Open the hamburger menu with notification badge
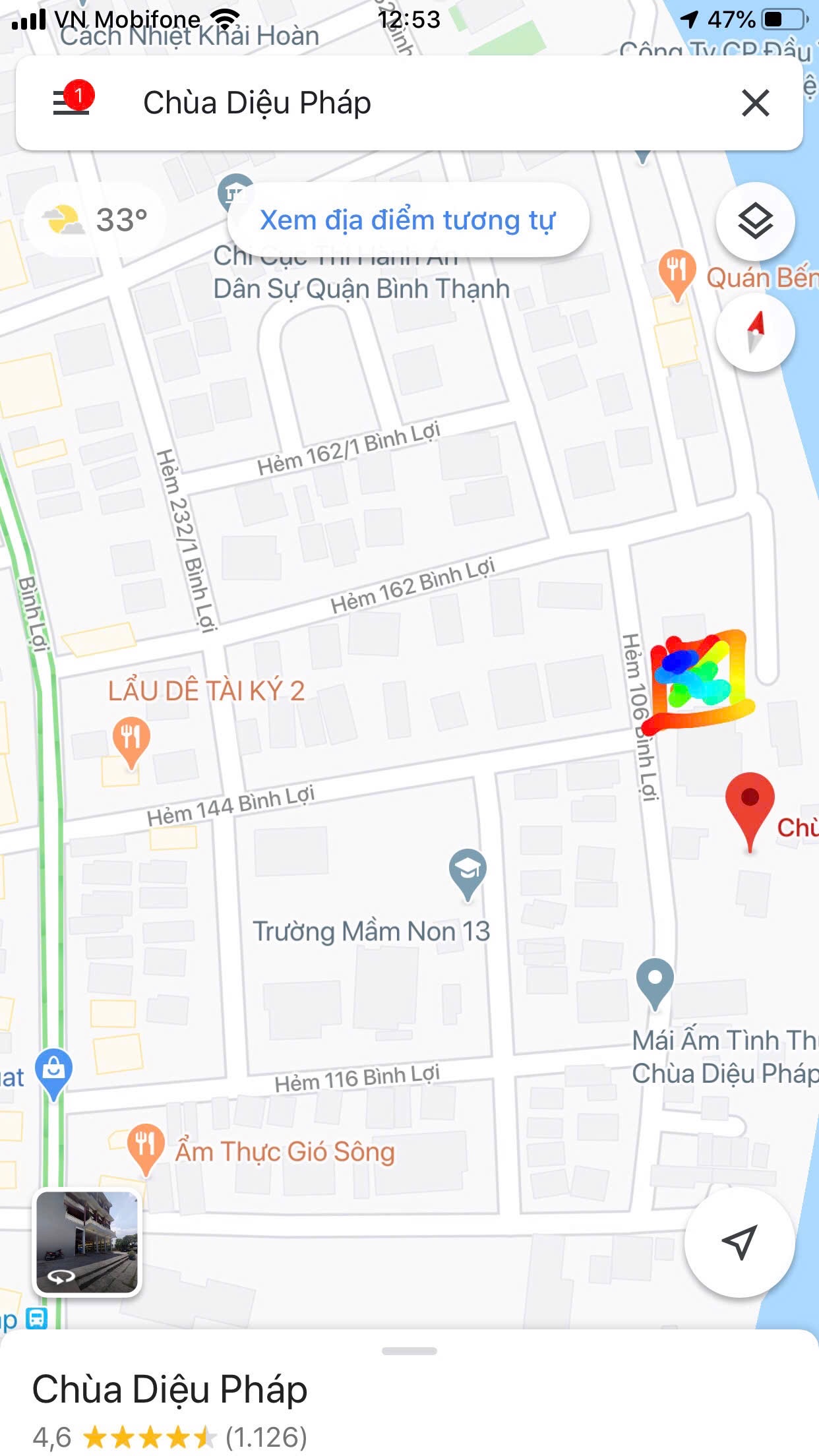Screen dimensions: 819x1456 (x=71, y=103)
